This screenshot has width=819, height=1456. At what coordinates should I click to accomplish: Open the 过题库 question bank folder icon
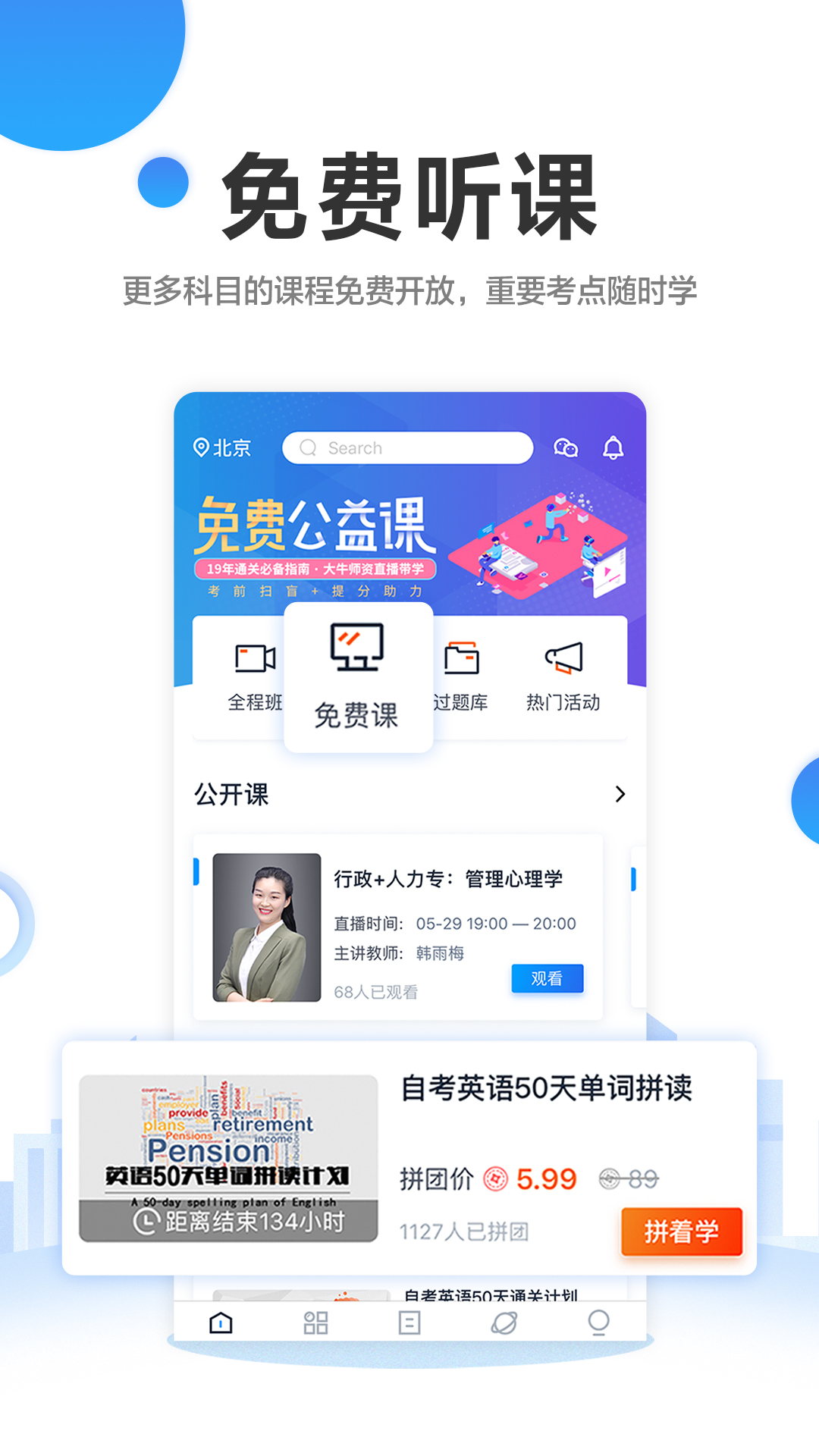pyautogui.click(x=463, y=660)
